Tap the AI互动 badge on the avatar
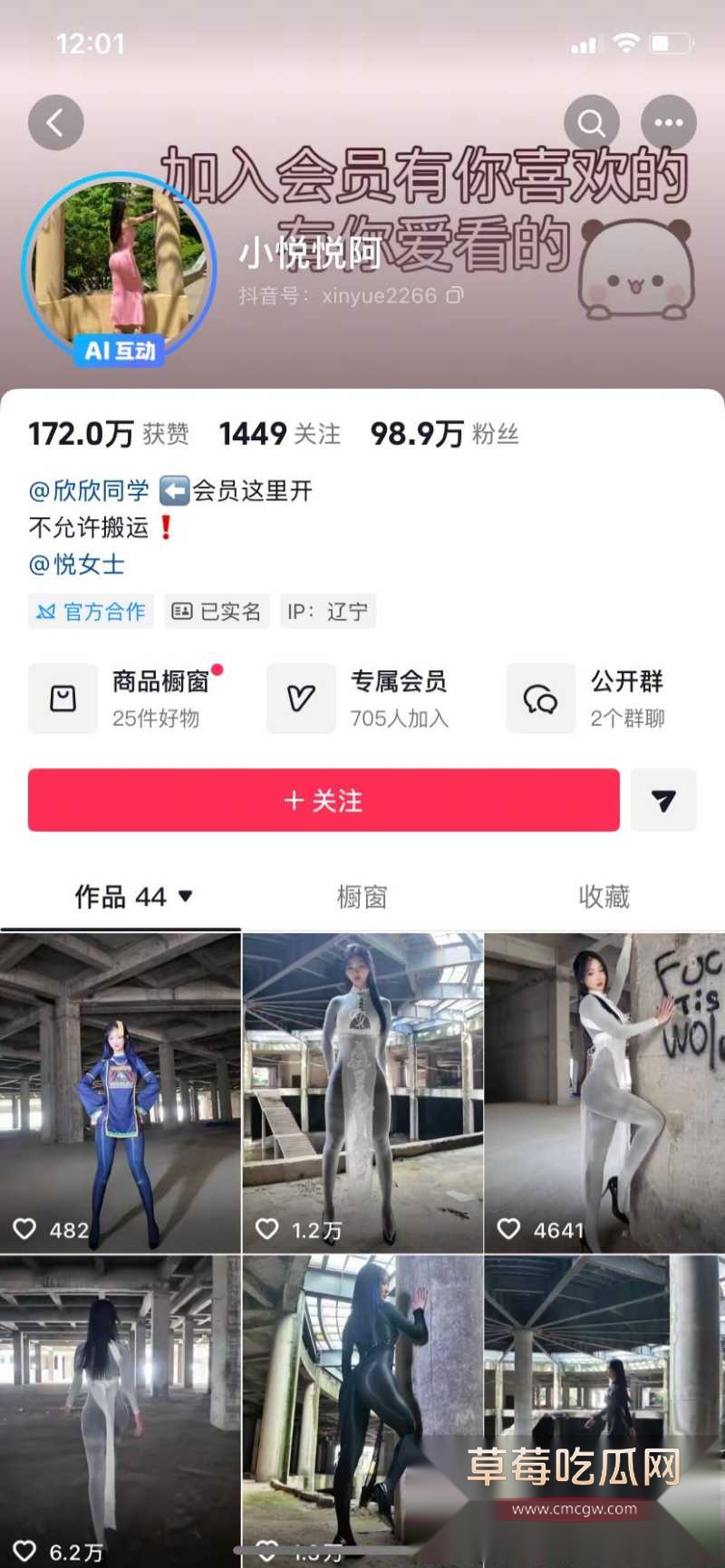This screenshot has width=725, height=1568. [121, 352]
